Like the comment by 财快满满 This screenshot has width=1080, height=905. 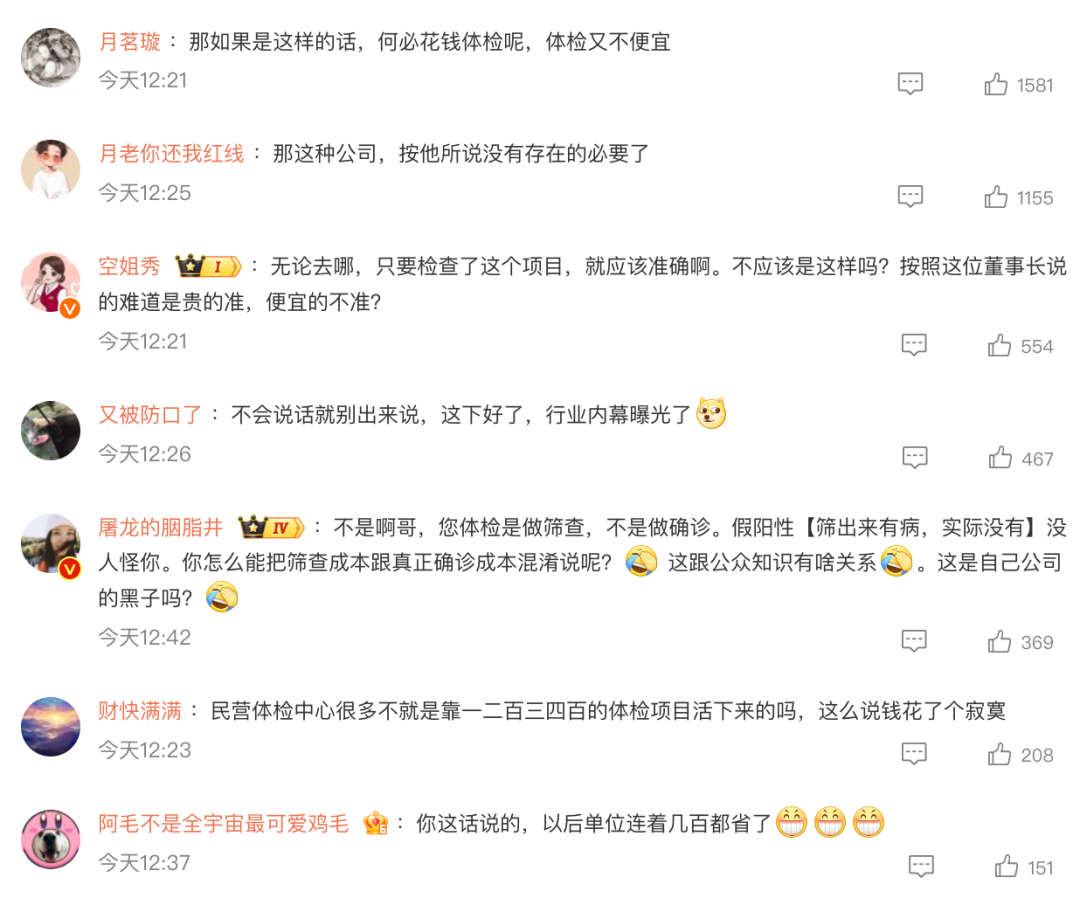(x=999, y=755)
